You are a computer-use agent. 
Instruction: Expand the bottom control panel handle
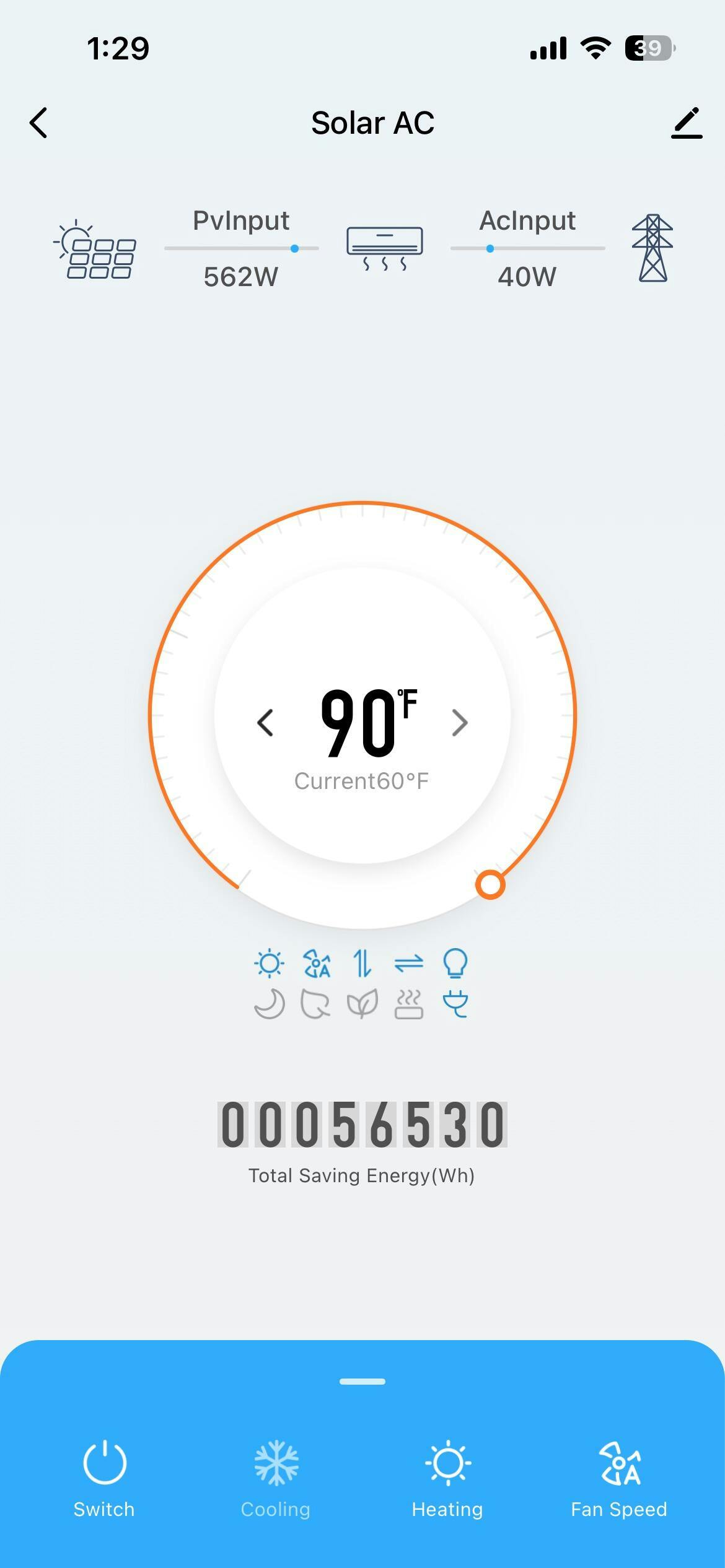362,1382
